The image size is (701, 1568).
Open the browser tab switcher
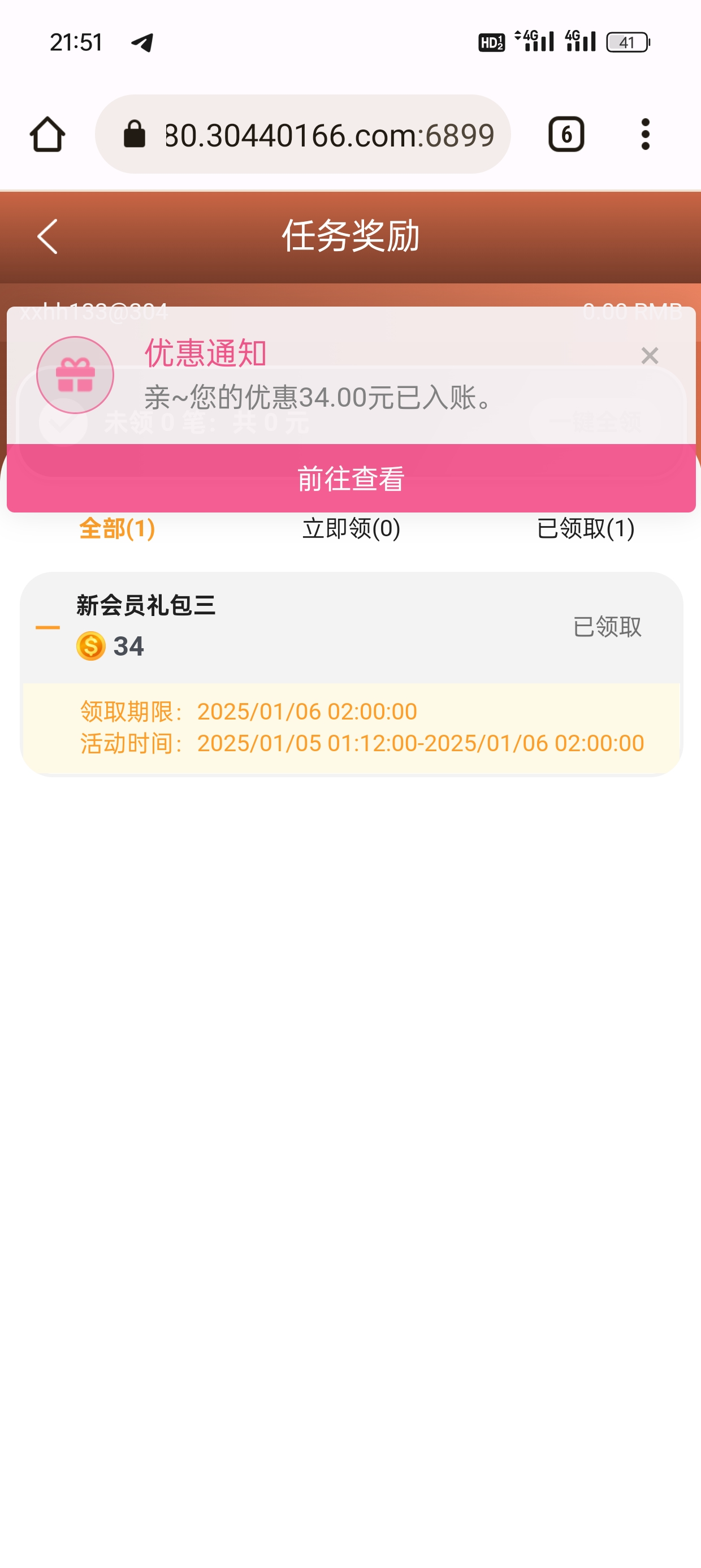coord(566,135)
